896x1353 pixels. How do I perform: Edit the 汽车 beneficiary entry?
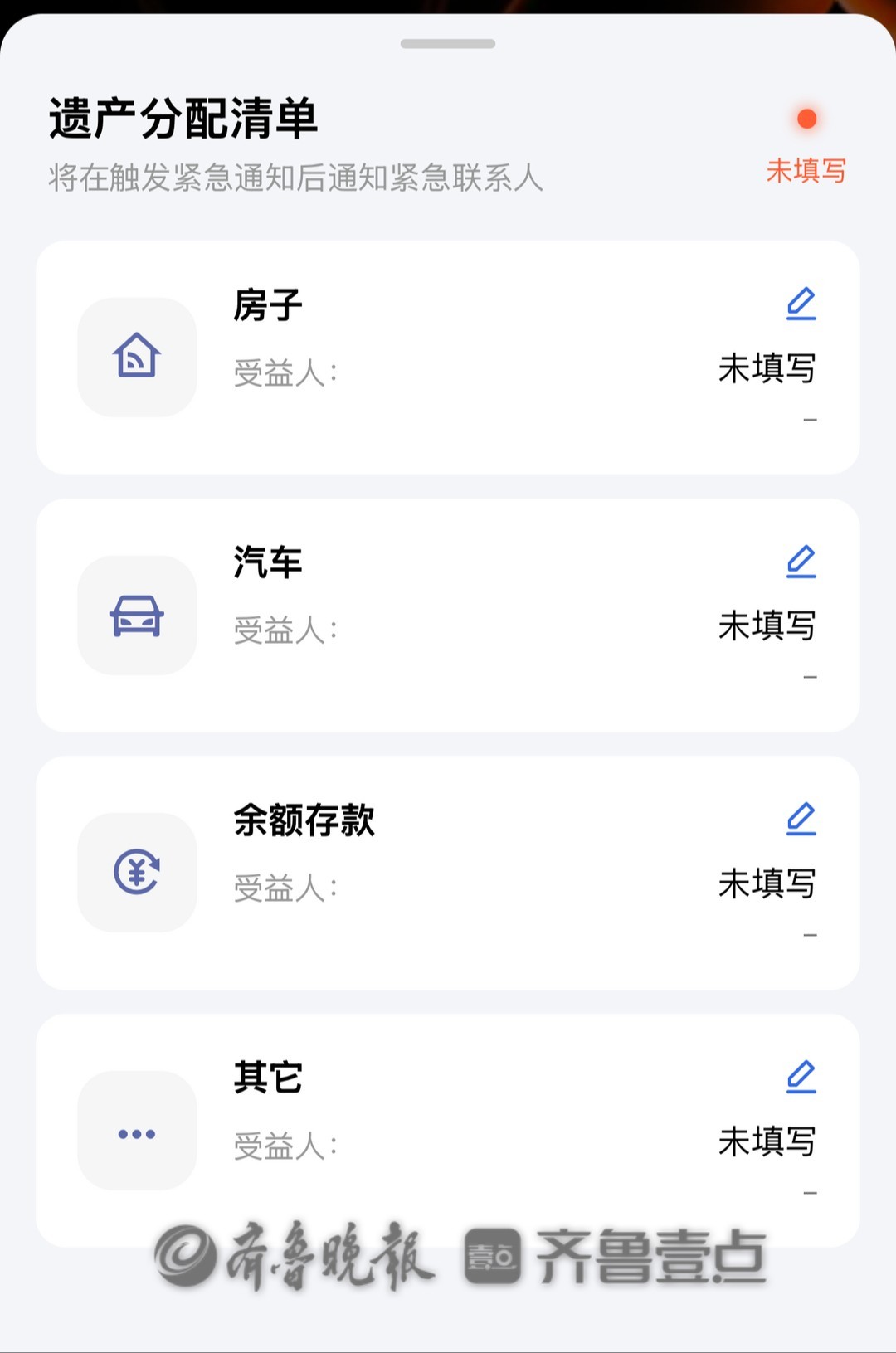[801, 562]
